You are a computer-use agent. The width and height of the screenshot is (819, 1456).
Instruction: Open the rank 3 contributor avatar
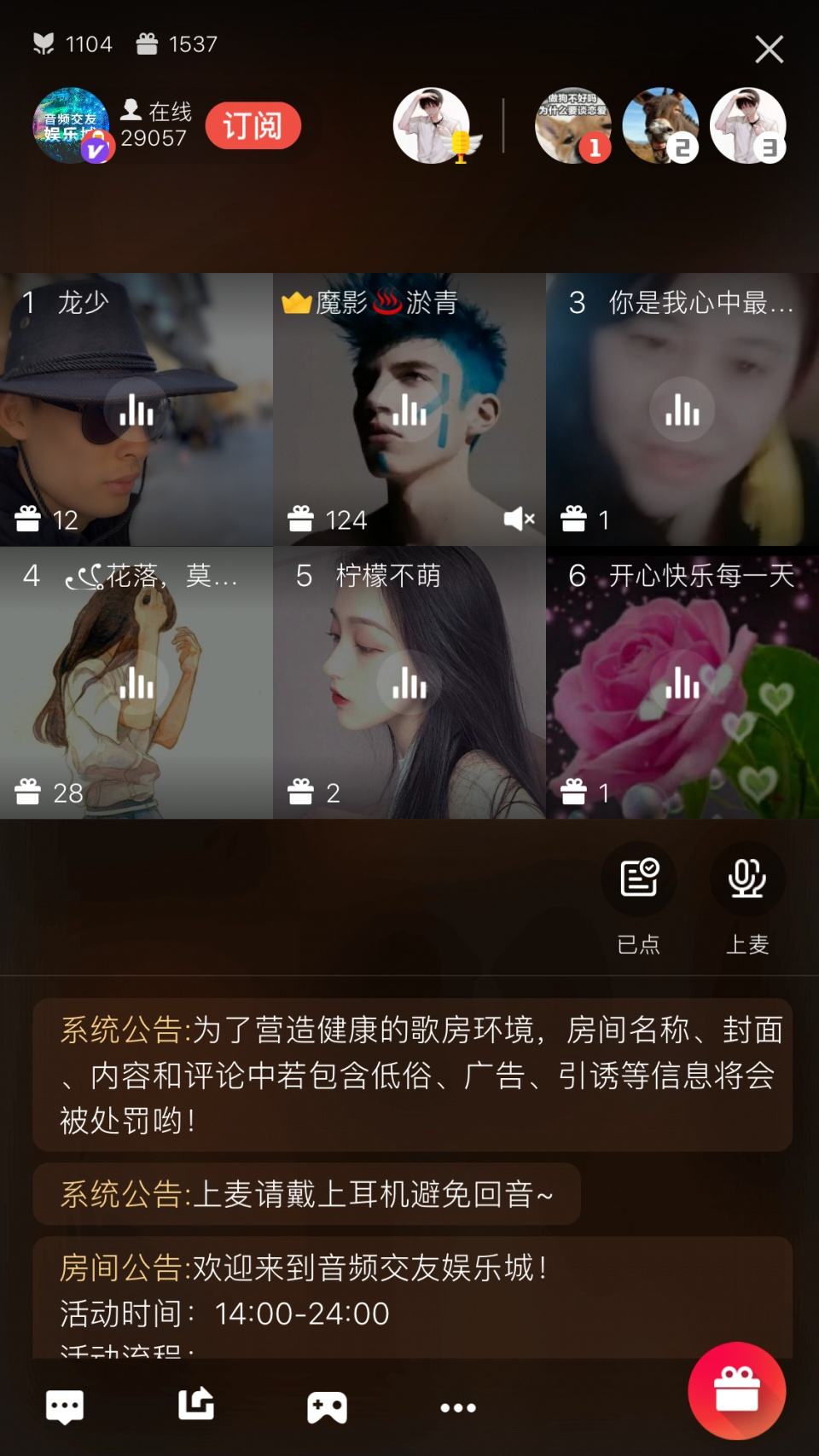[749, 125]
